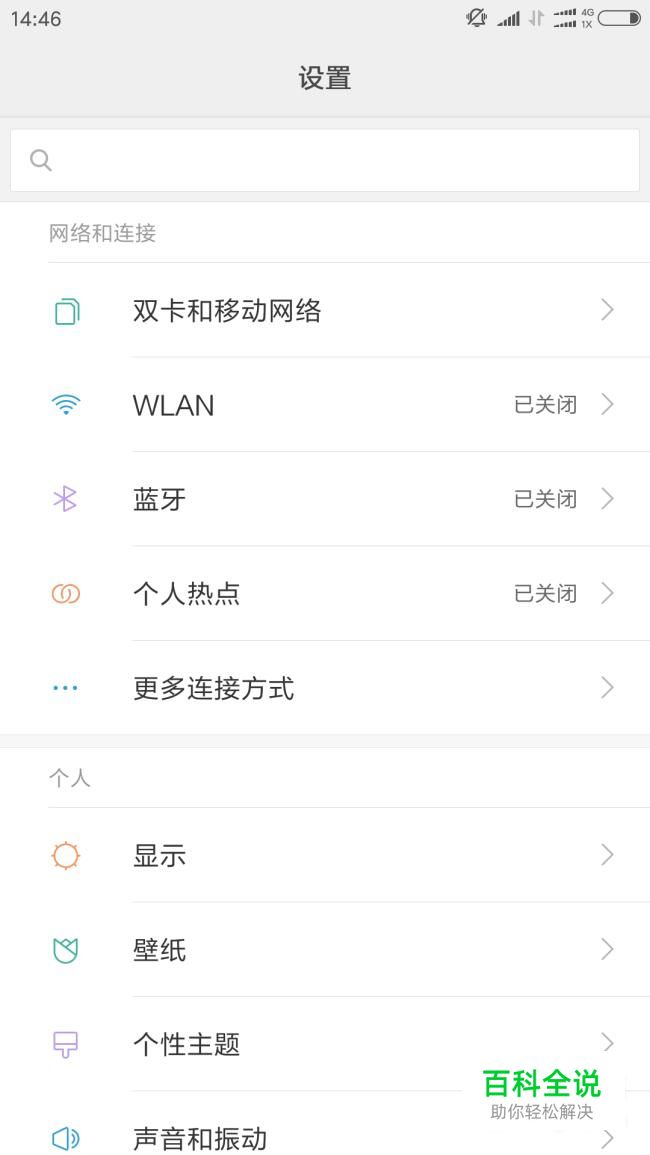Tap the settings search box
The height and width of the screenshot is (1155, 650).
click(x=325, y=160)
